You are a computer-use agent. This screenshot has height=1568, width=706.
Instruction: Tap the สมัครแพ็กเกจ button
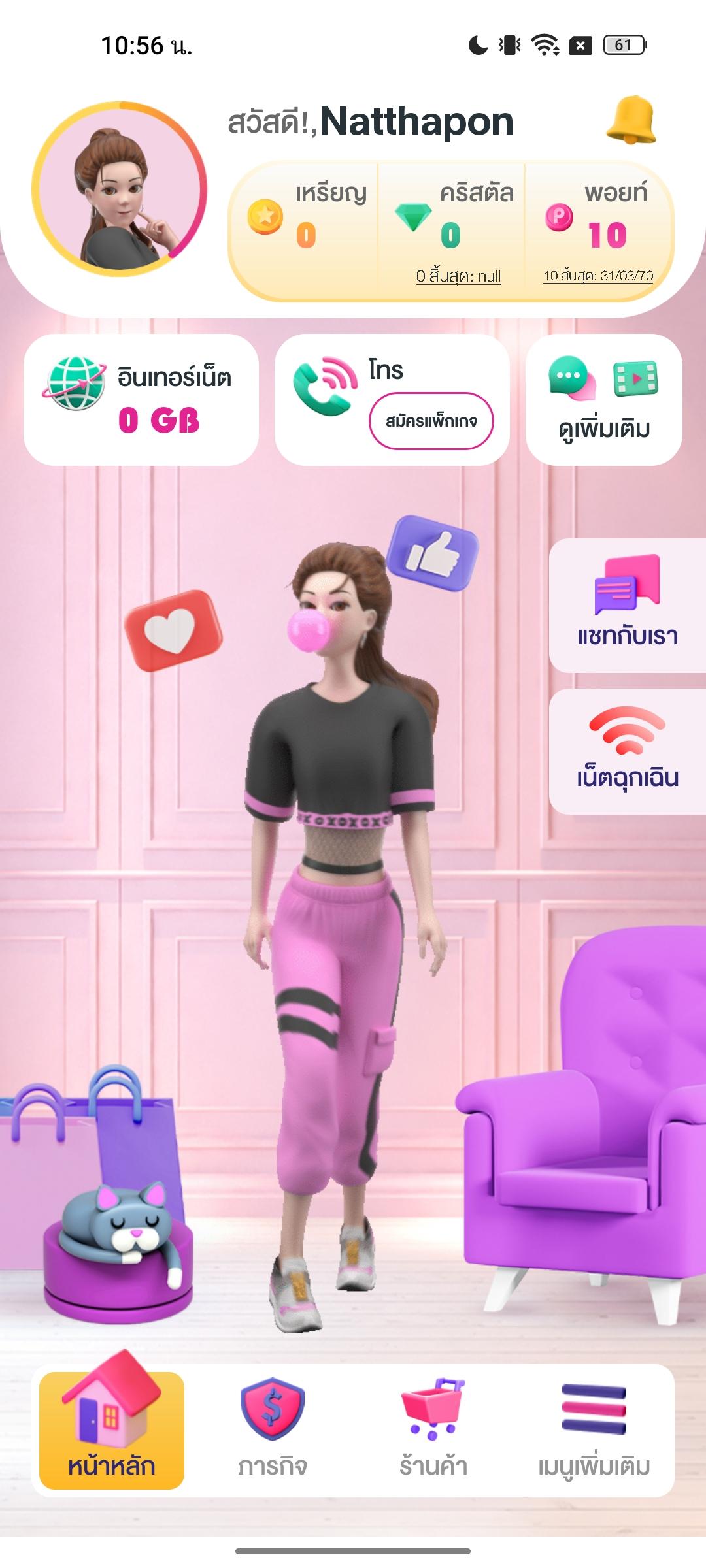(x=431, y=421)
